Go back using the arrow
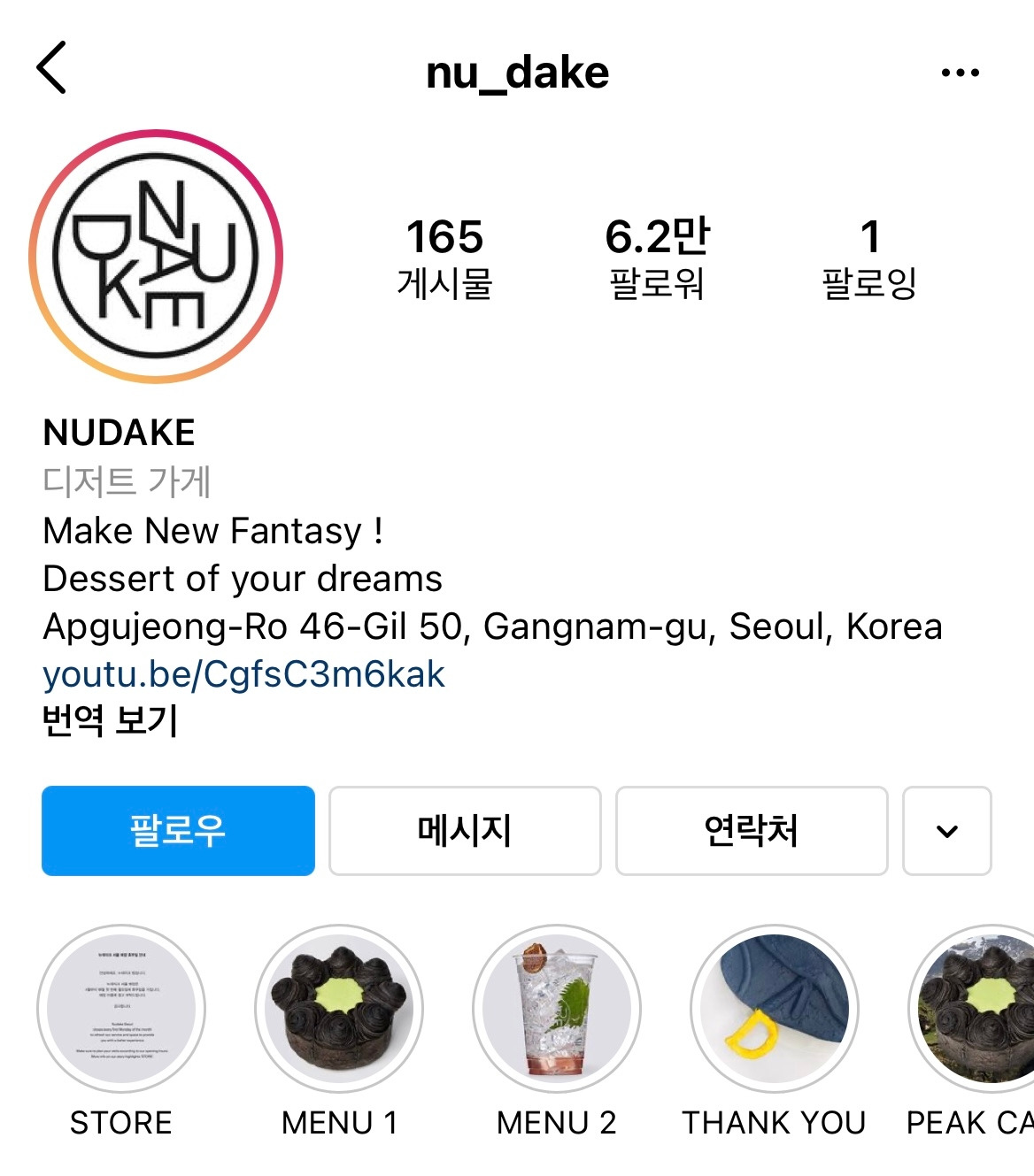Image resolution: width=1034 pixels, height=1176 pixels. [51, 67]
